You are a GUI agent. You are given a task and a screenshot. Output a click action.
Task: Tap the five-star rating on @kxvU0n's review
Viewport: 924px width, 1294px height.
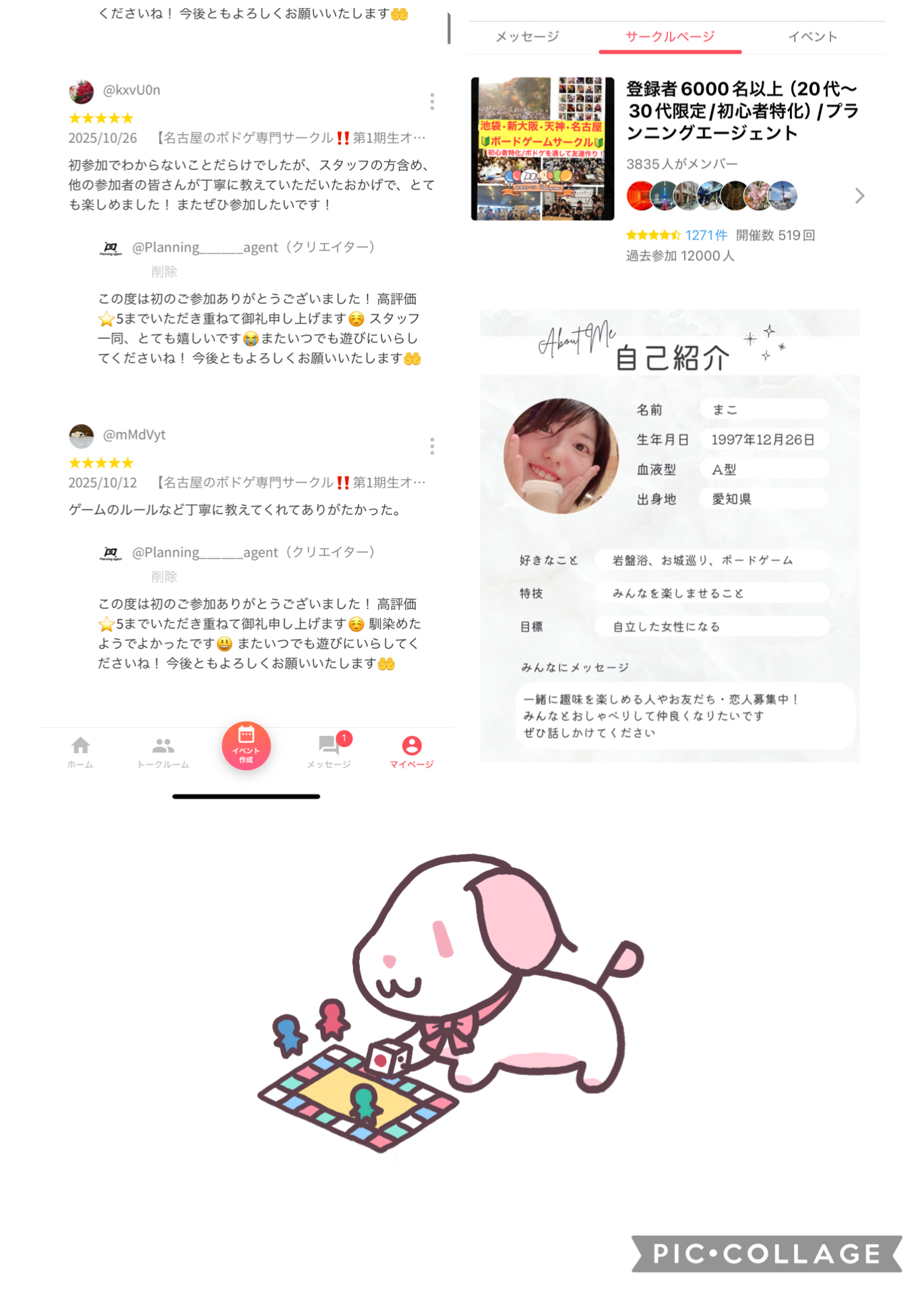(101, 118)
